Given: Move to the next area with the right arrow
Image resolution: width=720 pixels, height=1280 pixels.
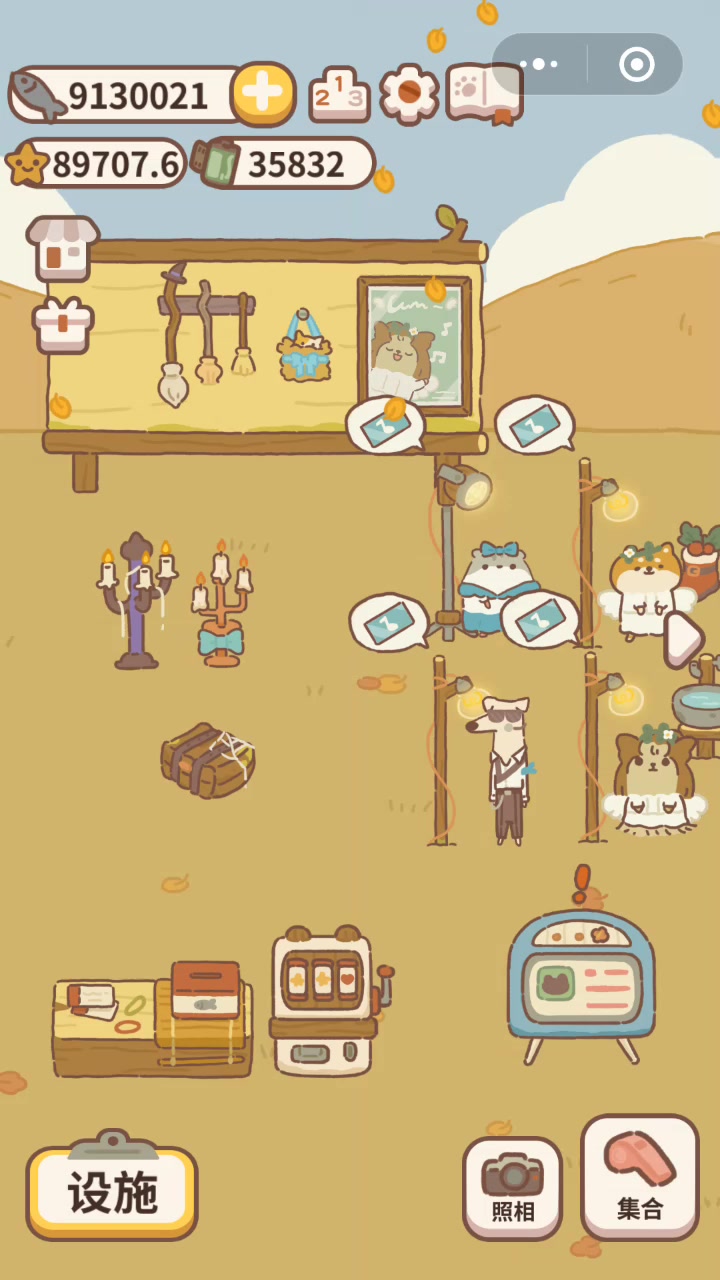Looking at the screenshot, I should click(x=684, y=638).
